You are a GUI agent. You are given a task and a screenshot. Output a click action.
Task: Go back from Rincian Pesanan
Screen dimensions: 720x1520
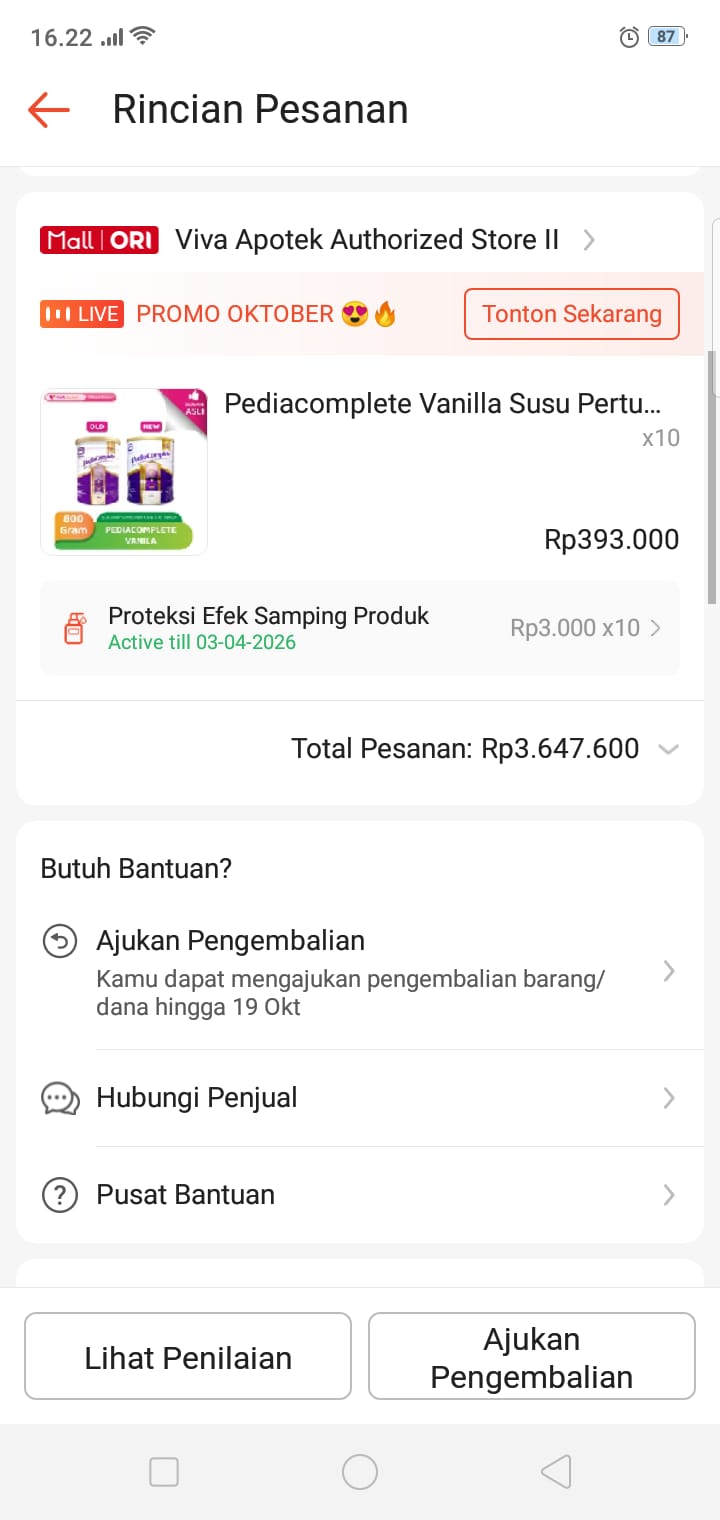(49, 110)
